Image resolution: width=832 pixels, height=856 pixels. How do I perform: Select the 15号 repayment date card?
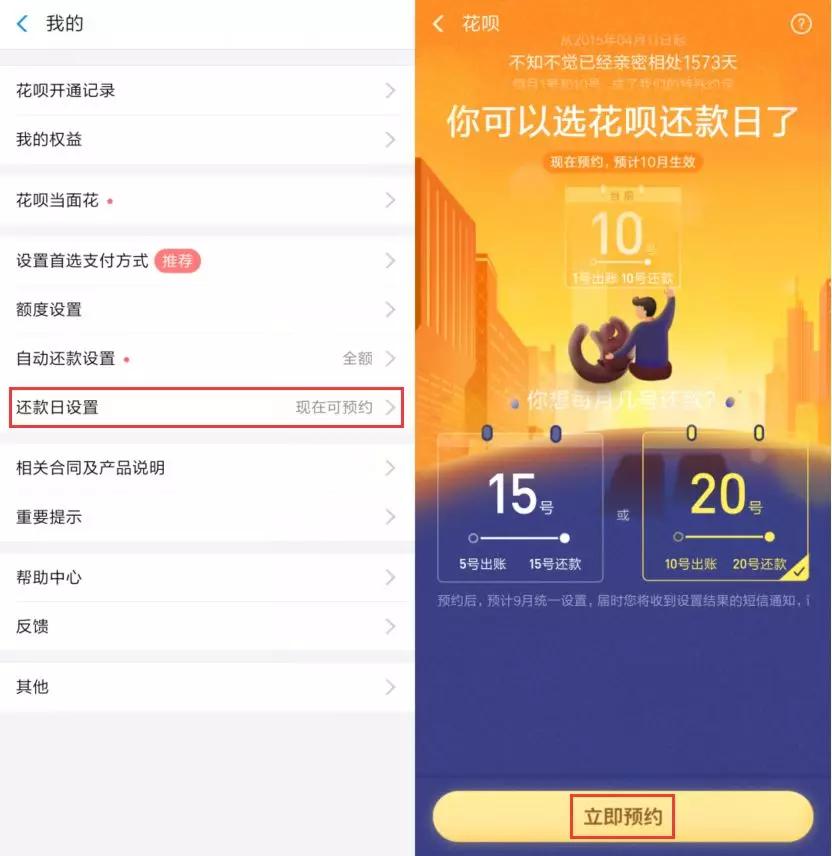click(520, 507)
